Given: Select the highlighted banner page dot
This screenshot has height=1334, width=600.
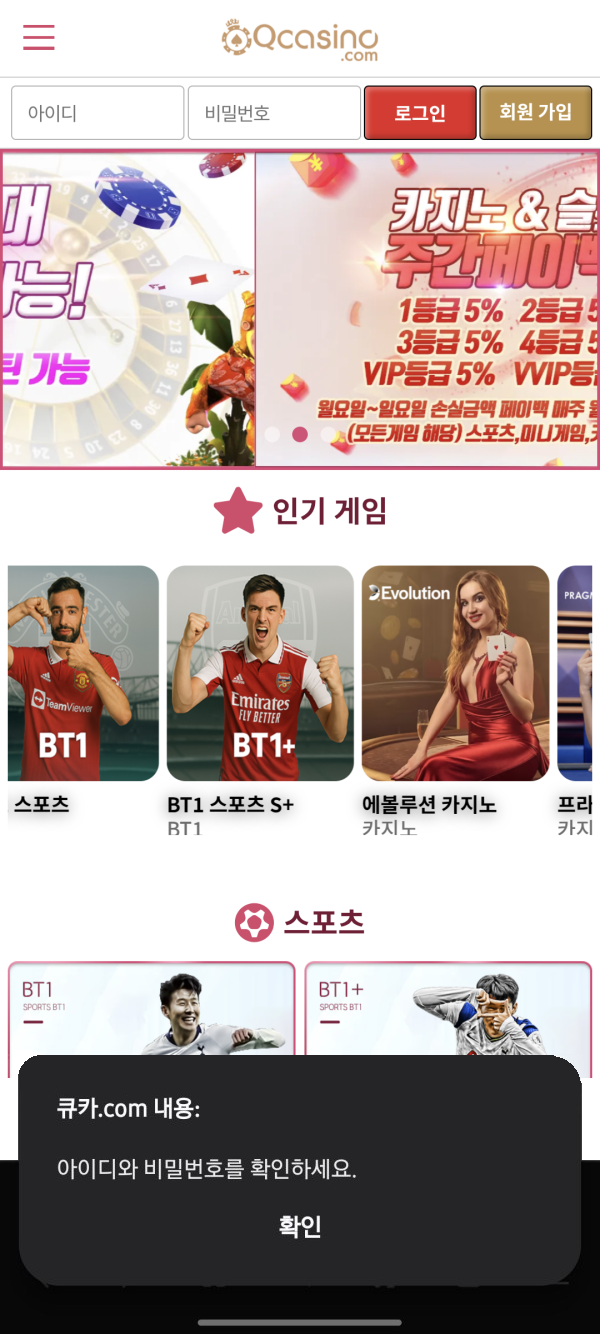Looking at the screenshot, I should (299, 434).
